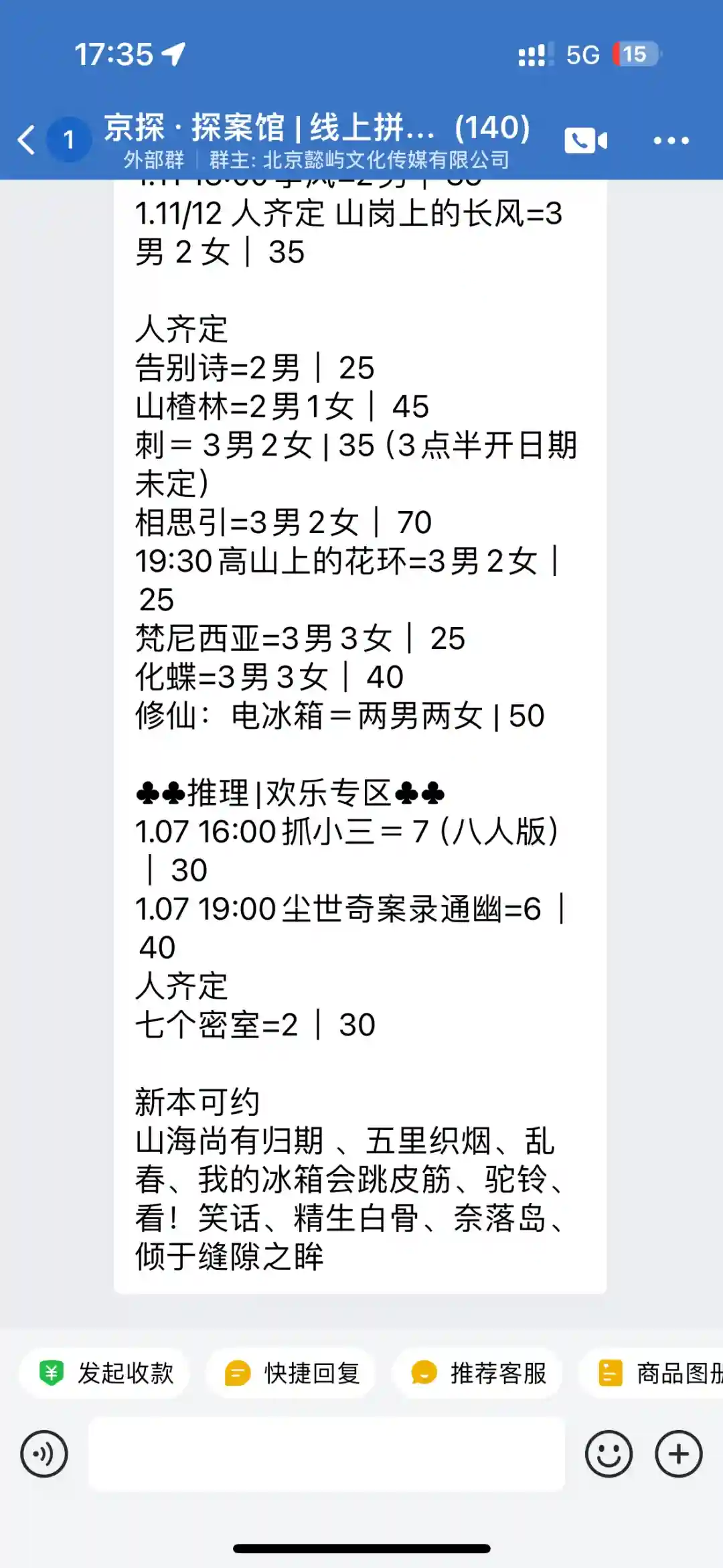Tap 发起收款 to request payment

[x=105, y=1373]
